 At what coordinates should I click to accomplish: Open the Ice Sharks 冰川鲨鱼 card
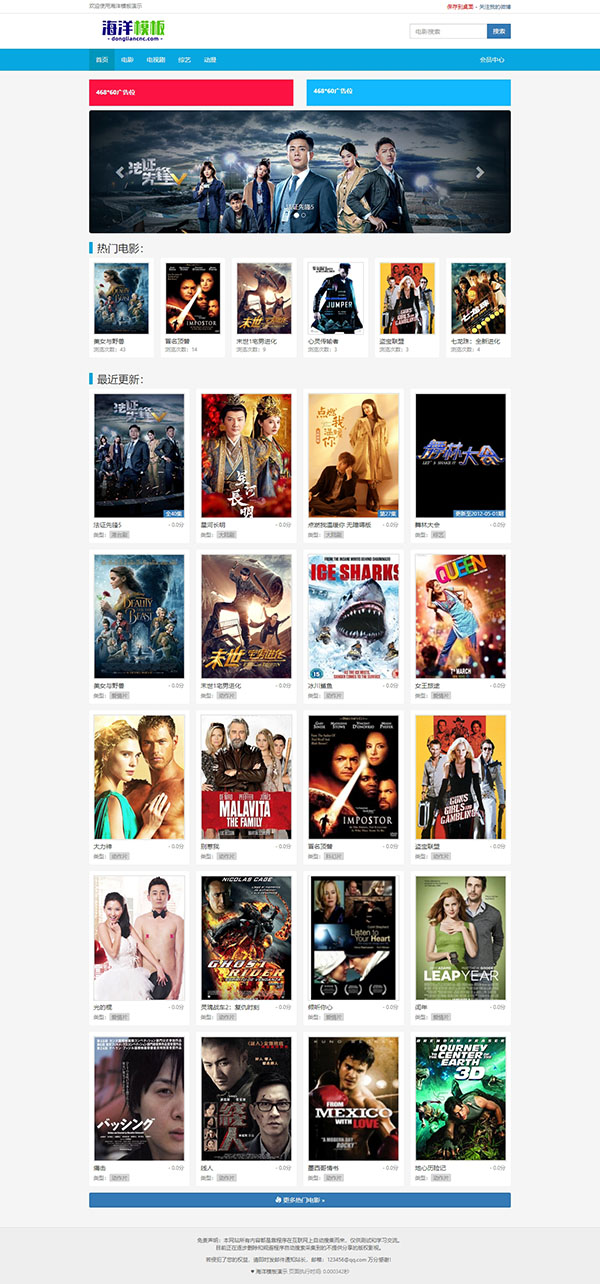click(x=353, y=615)
